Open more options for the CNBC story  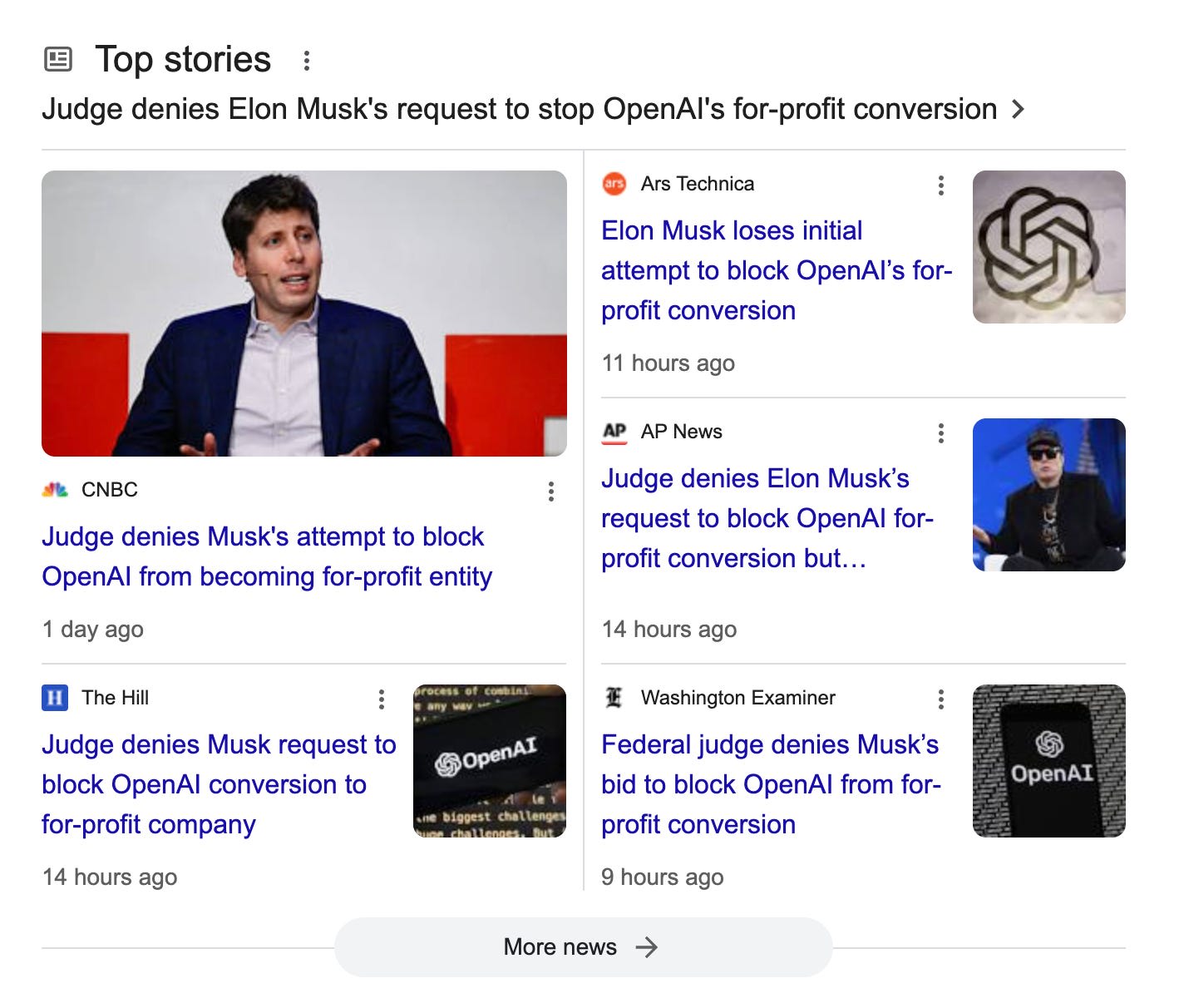pyautogui.click(x=550, y=492)
